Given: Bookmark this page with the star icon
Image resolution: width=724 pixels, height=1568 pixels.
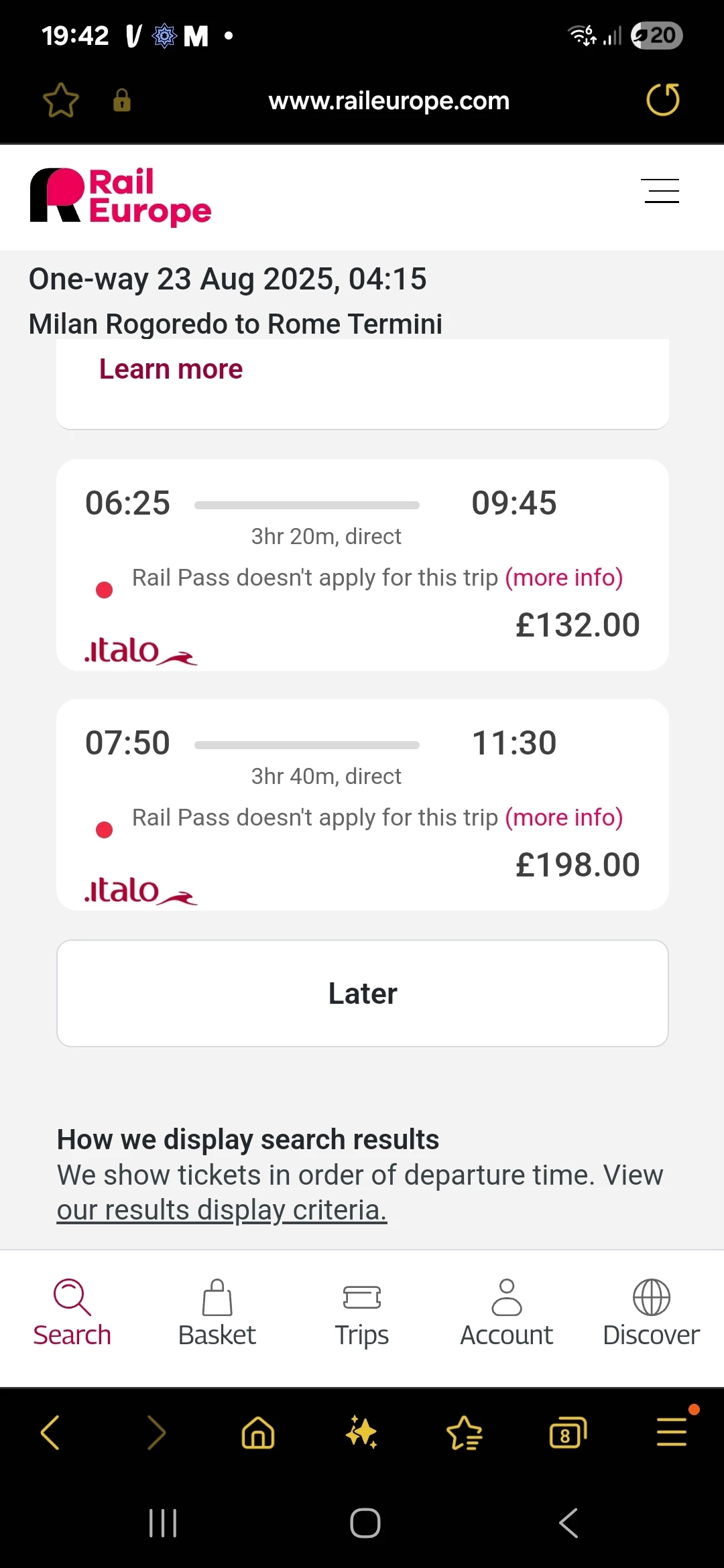Looking at the screenshot, I should [x=61, y=101].
